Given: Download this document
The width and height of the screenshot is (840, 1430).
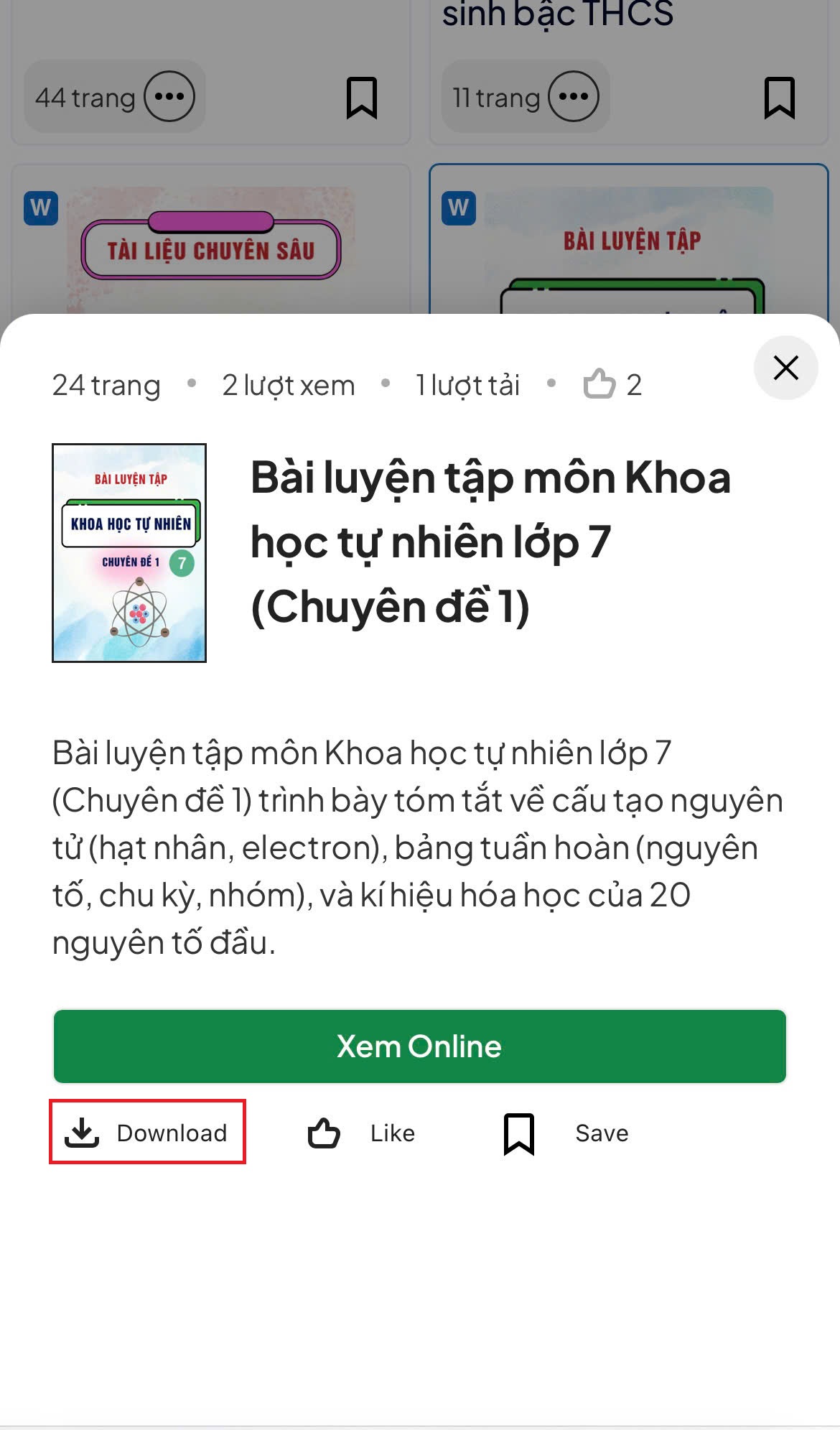Looking at the screenshot, I should point(147,1132).
